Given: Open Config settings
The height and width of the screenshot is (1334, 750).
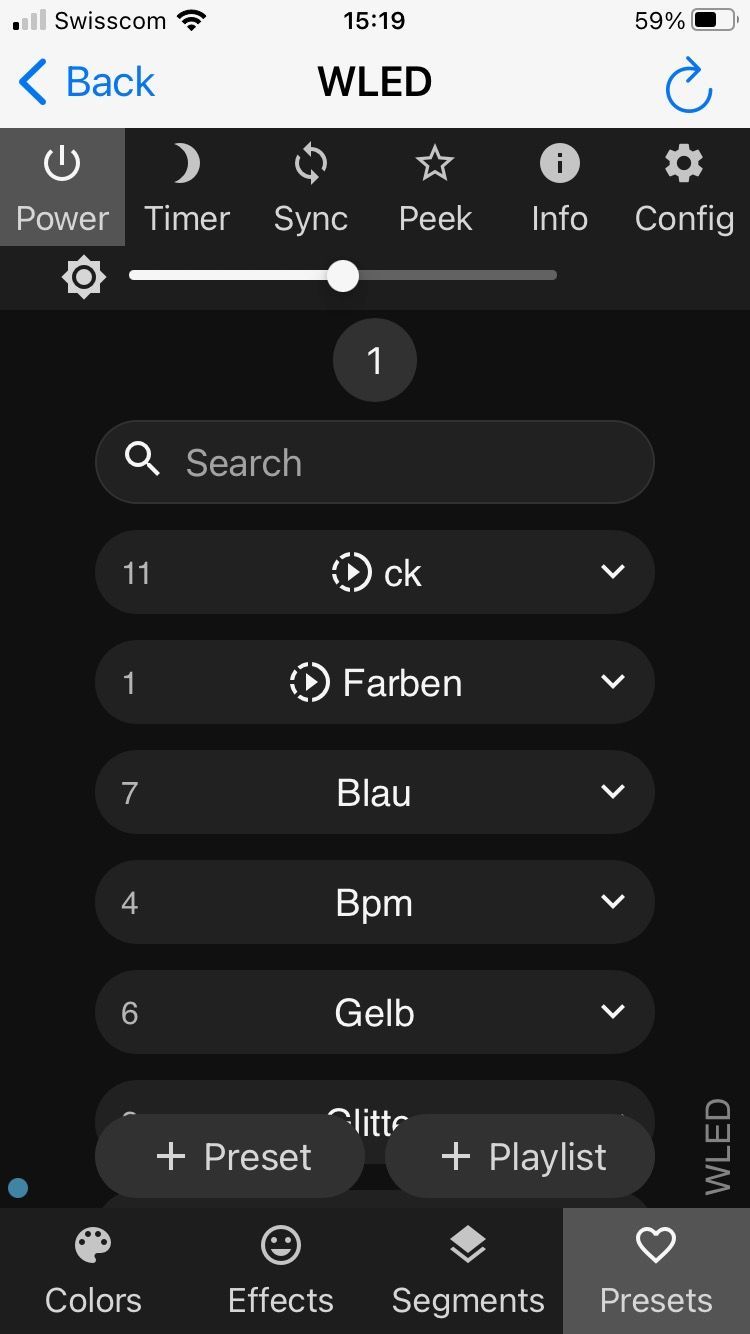Looking at the screenshot, I should point(684,188).
